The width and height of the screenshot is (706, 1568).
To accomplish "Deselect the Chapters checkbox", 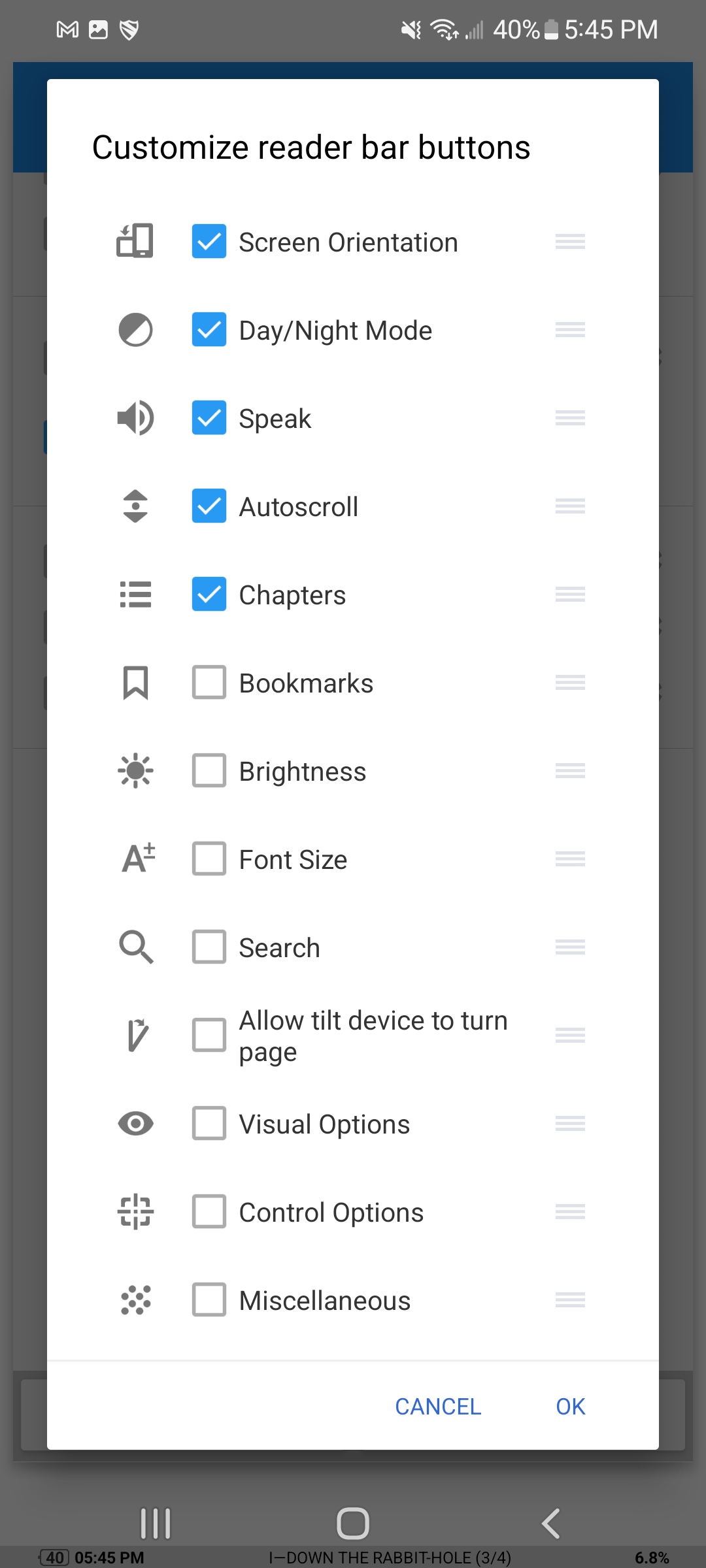I will tap(209, 595).
